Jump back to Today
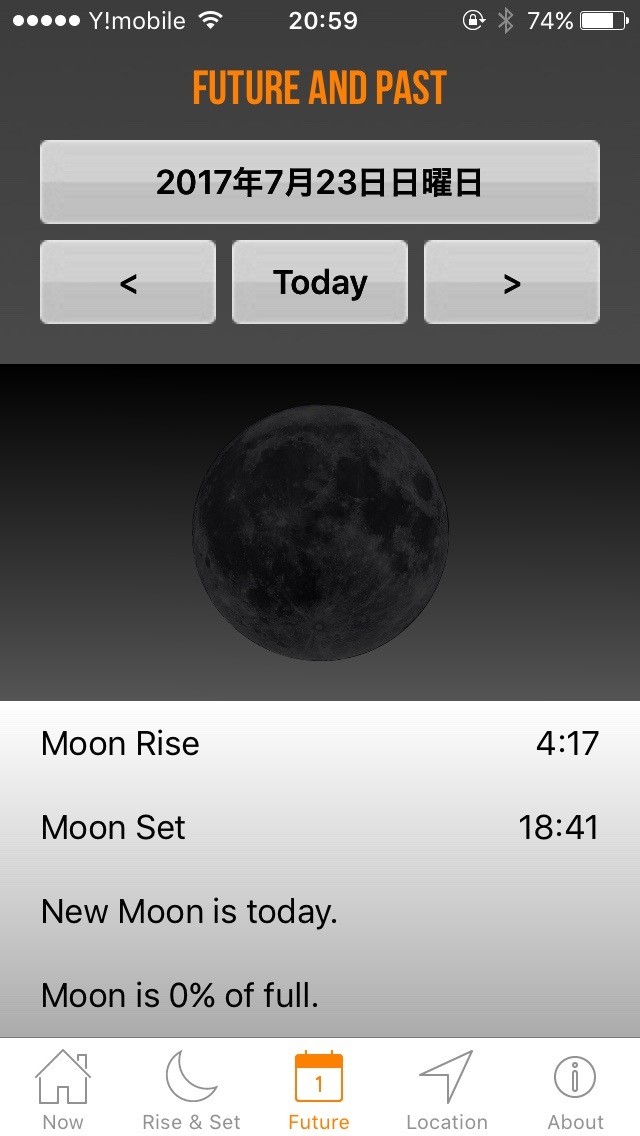The image size is (640, 1136). [320, 282]
